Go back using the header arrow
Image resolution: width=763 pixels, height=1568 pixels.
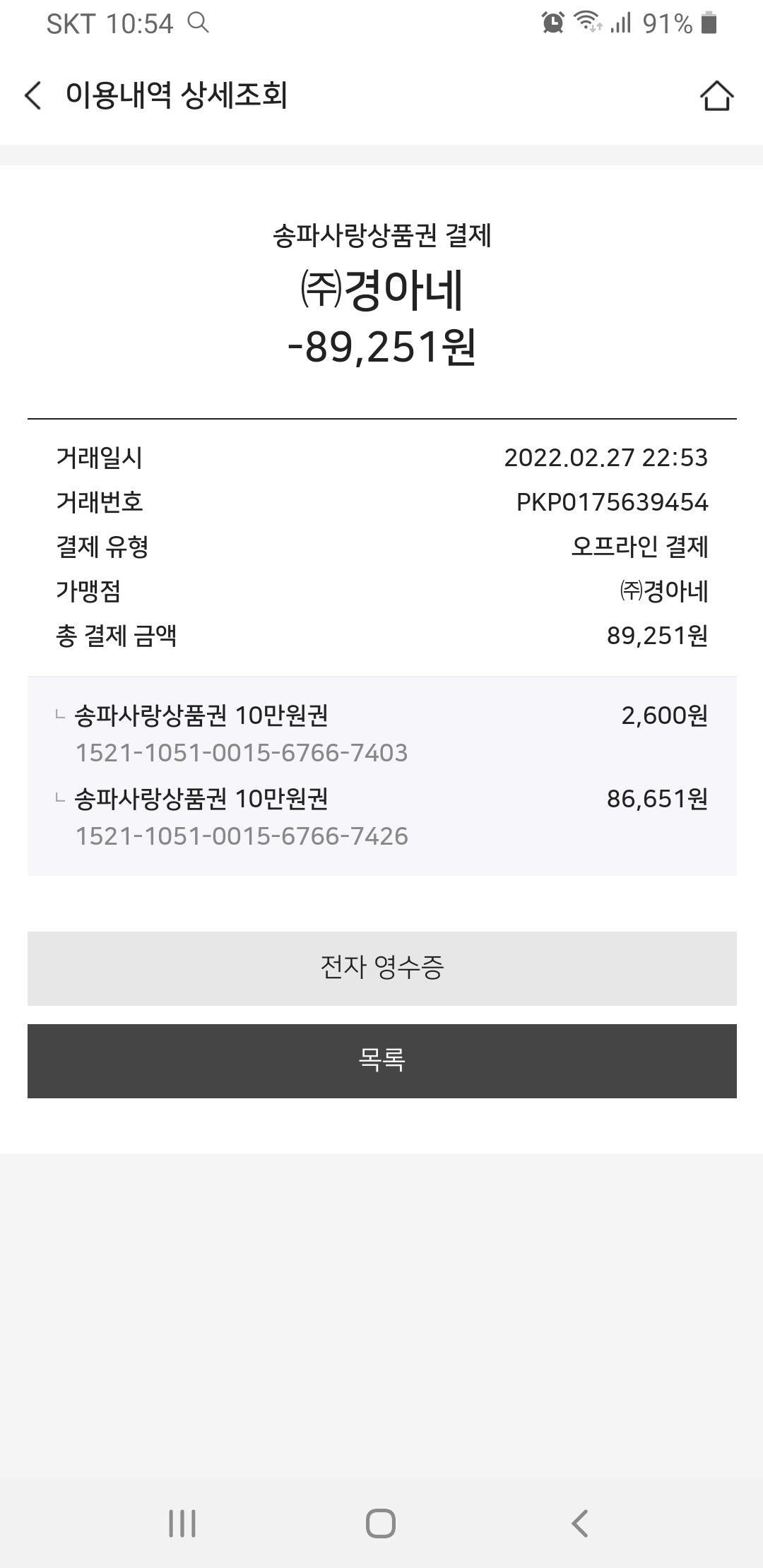click(x=33, y=95)
